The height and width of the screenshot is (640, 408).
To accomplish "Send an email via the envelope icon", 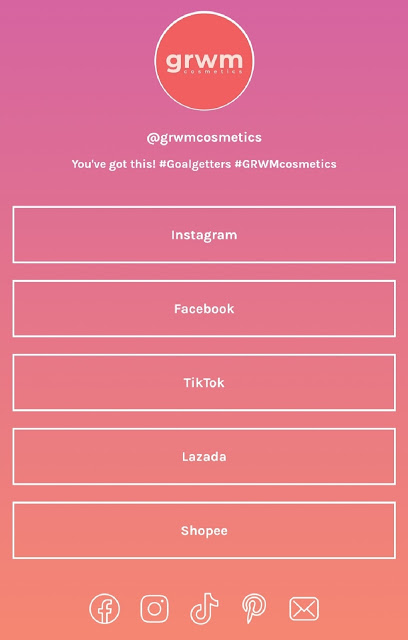I will (x=304, y=609).
